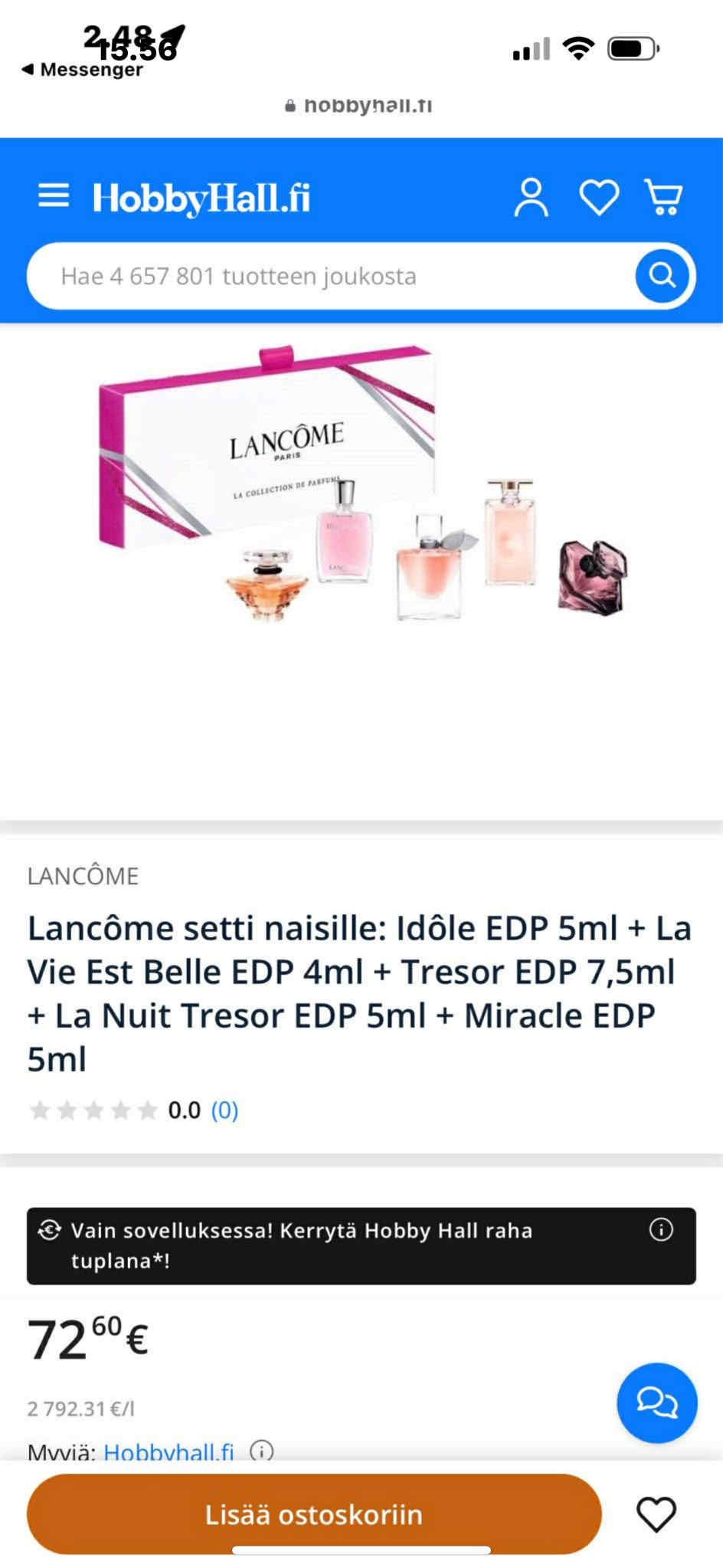
Task: Tap the blue search magnifier button
Action: [662, 275]
